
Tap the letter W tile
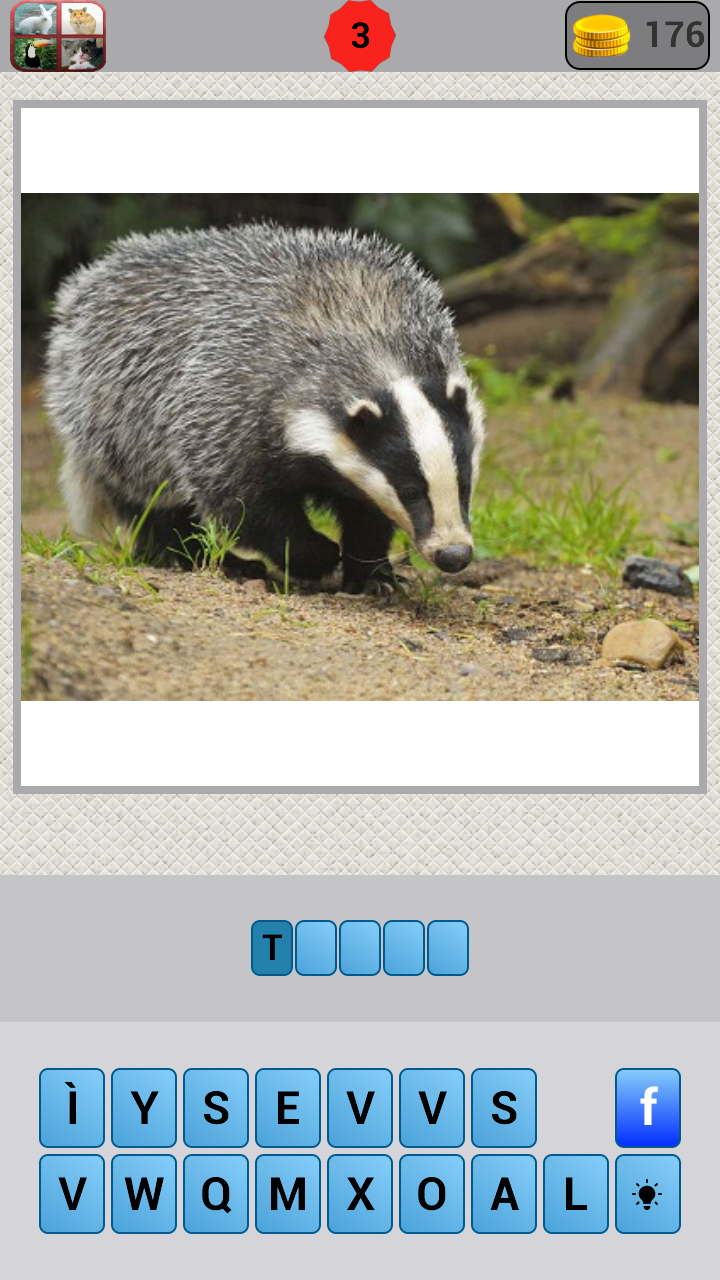(x=144, y=1194)
